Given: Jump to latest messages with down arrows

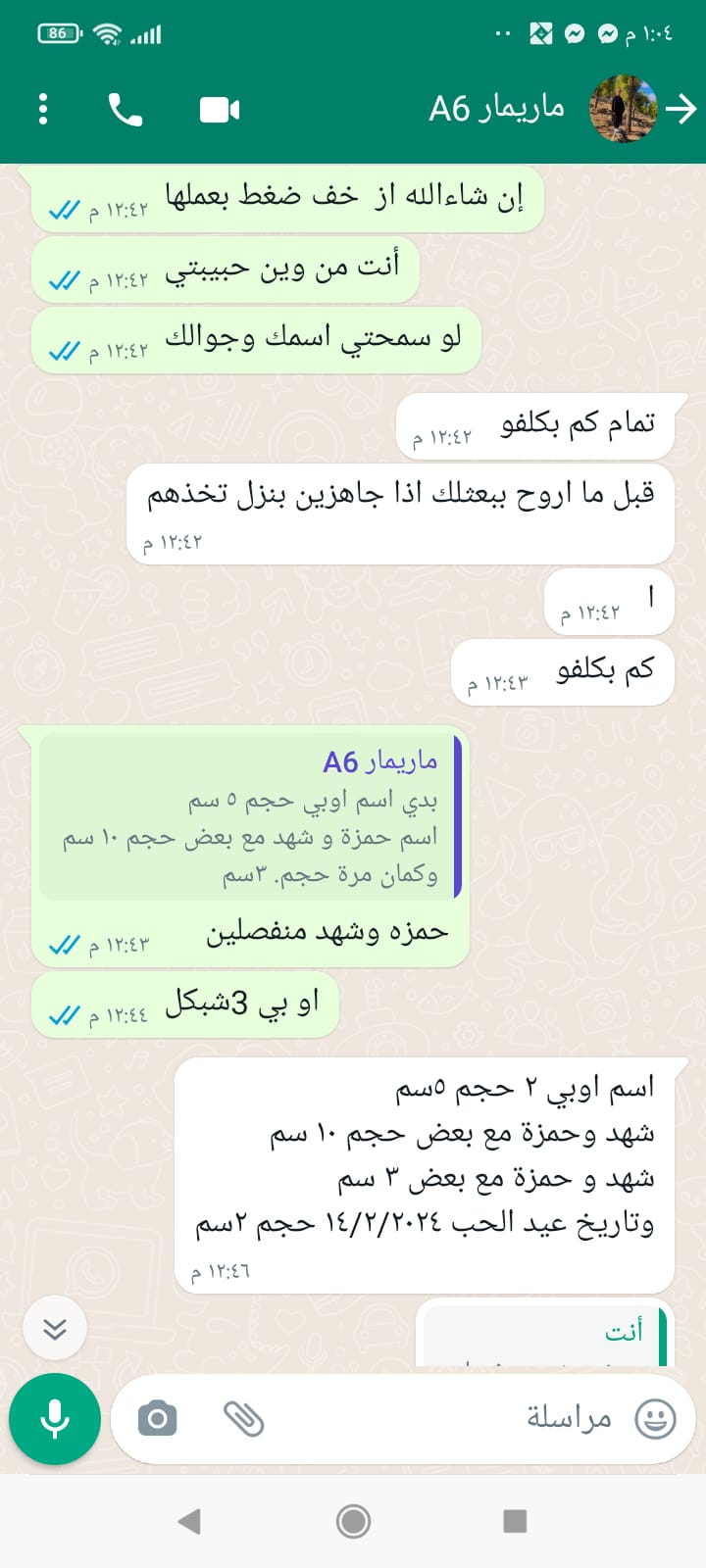Looking at the screenshot, I should click(55, 1329).
